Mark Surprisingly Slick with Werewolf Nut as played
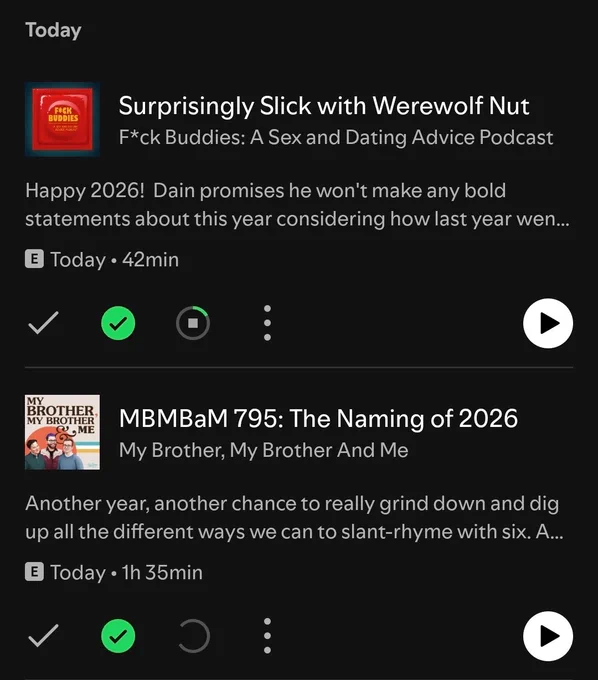This screenshot has width=598, height=680. click(43, 323)
